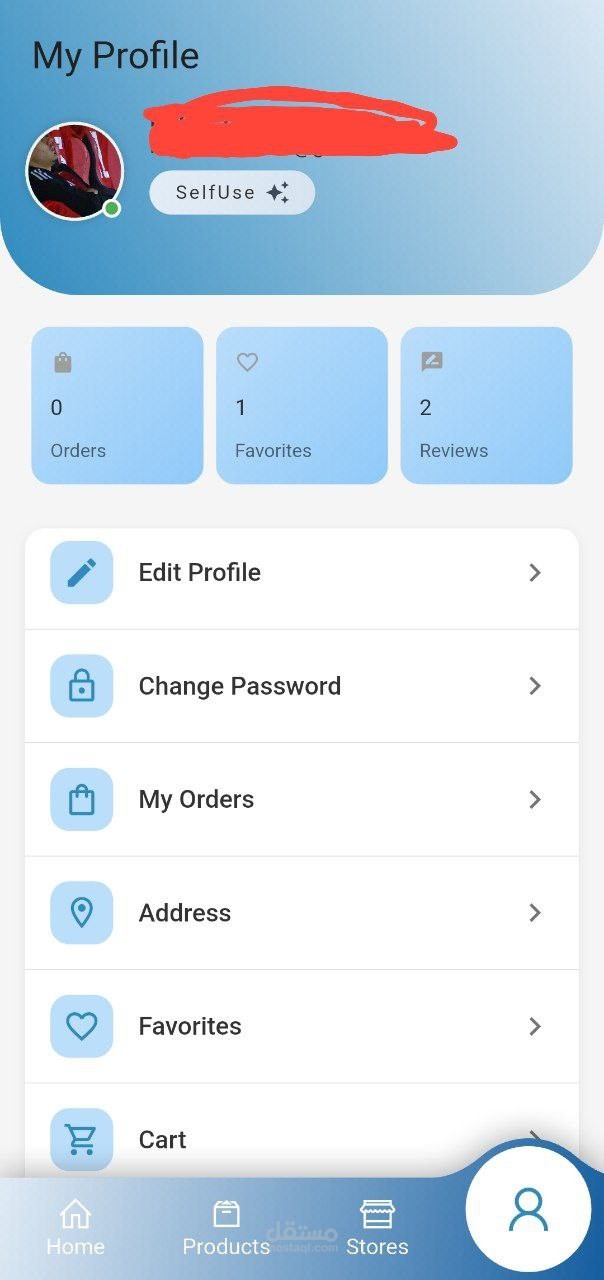Switch to the Stores tab
This screenshot has width=604, height=1280.
[x=377, y=1228]
